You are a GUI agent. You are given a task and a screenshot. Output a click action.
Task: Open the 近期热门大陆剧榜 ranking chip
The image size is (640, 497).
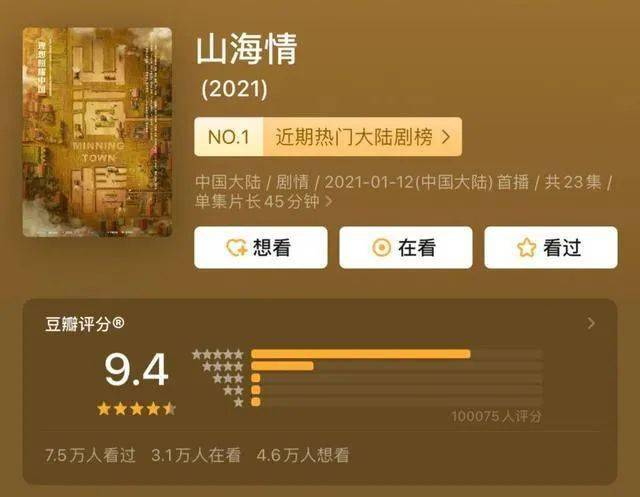point(328,137)
